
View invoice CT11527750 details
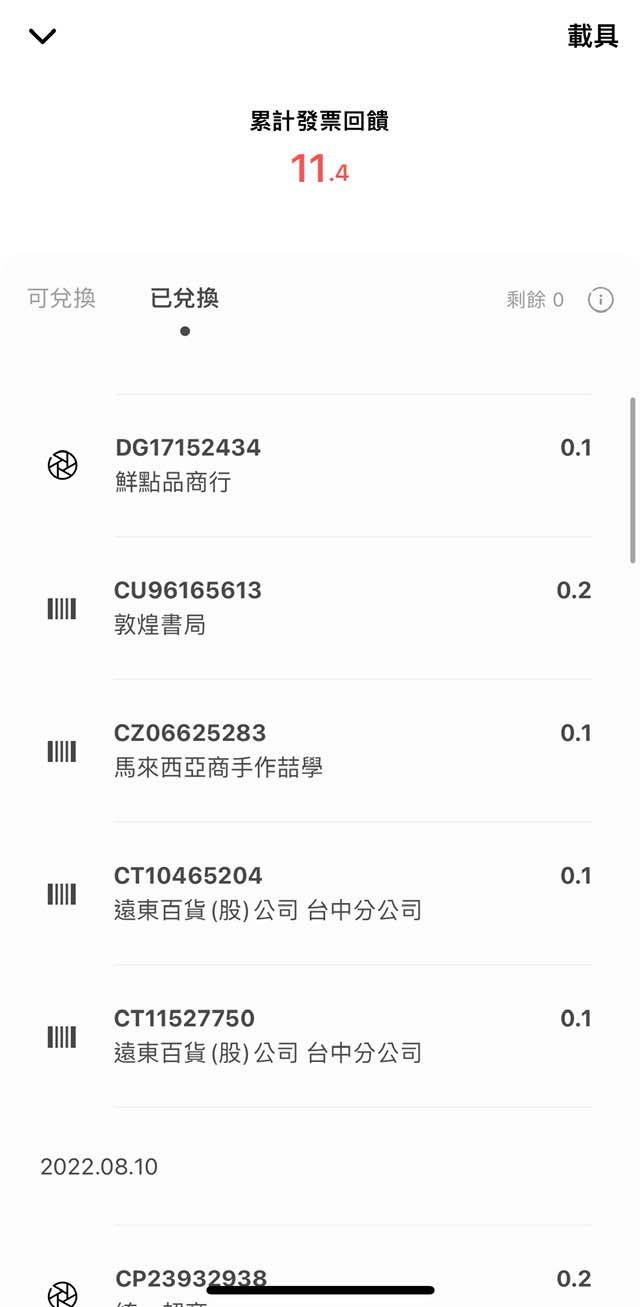click(320, 1036)
